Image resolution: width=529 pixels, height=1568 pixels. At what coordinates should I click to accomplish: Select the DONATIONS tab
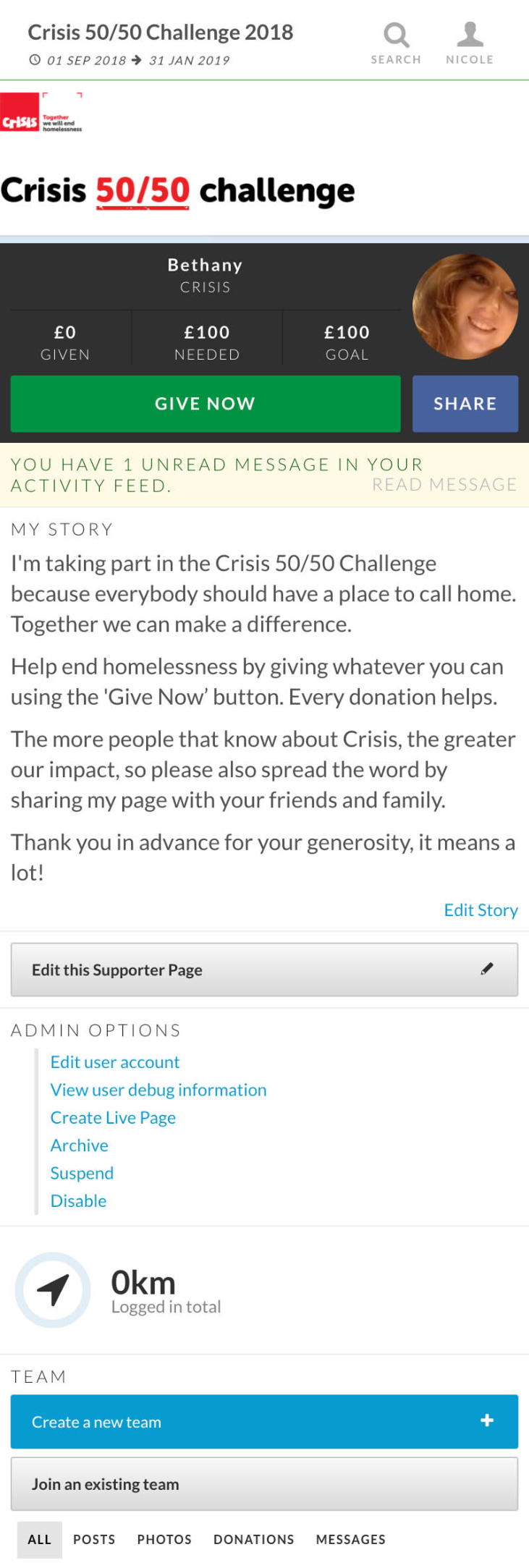click(x=254, y=1540)
